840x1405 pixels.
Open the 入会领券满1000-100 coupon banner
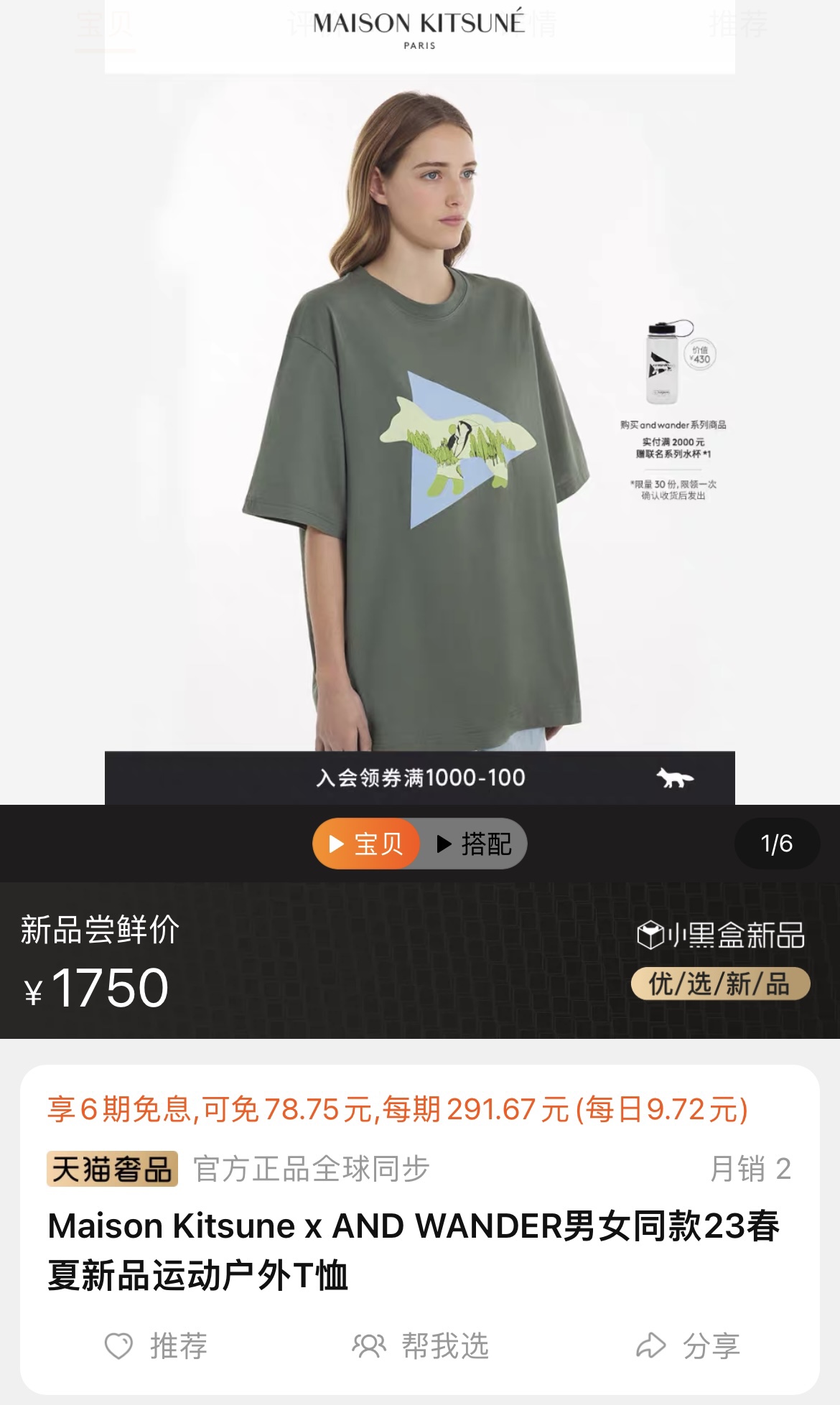[420, 778]
